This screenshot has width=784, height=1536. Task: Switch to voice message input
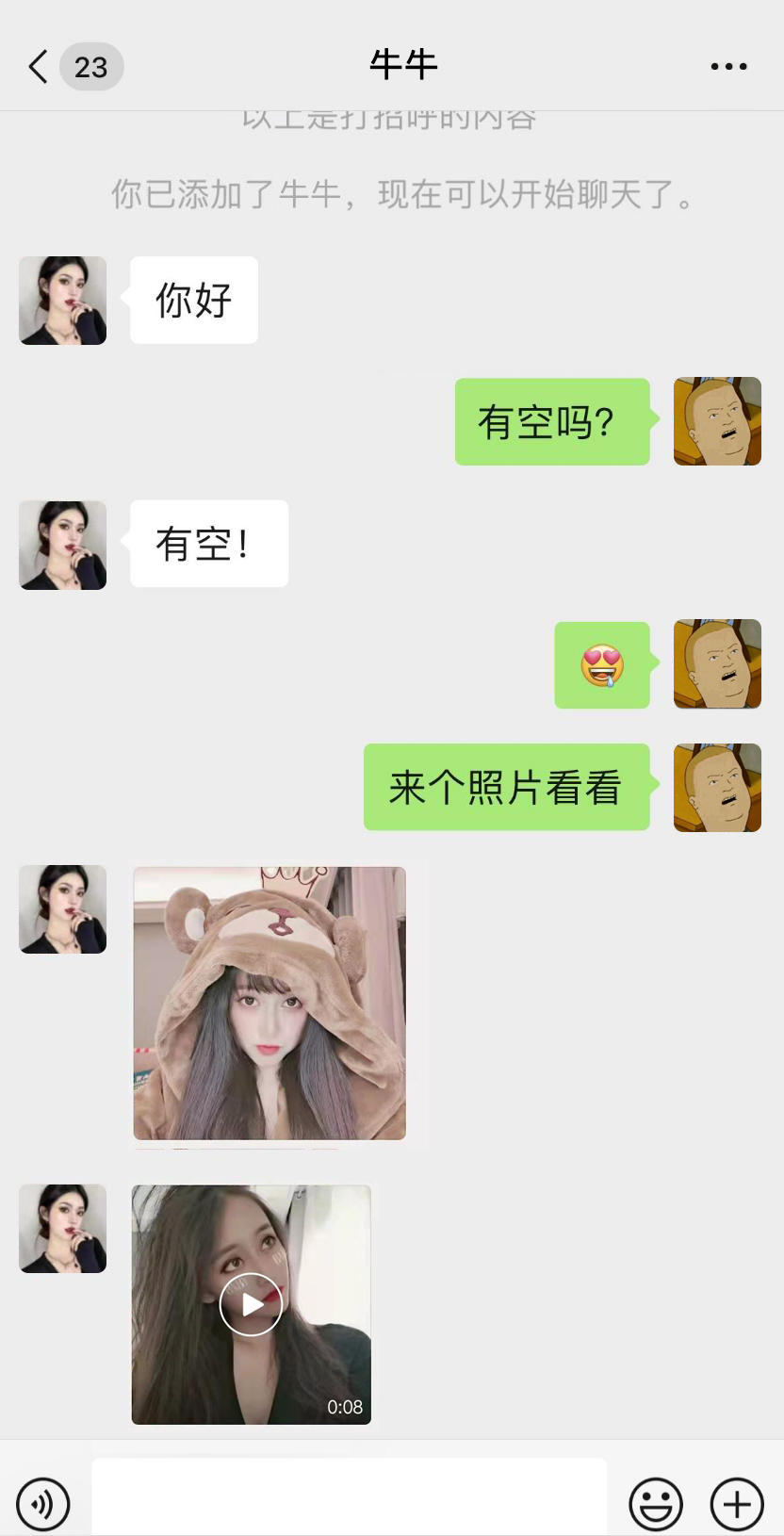click(43, 1502)
